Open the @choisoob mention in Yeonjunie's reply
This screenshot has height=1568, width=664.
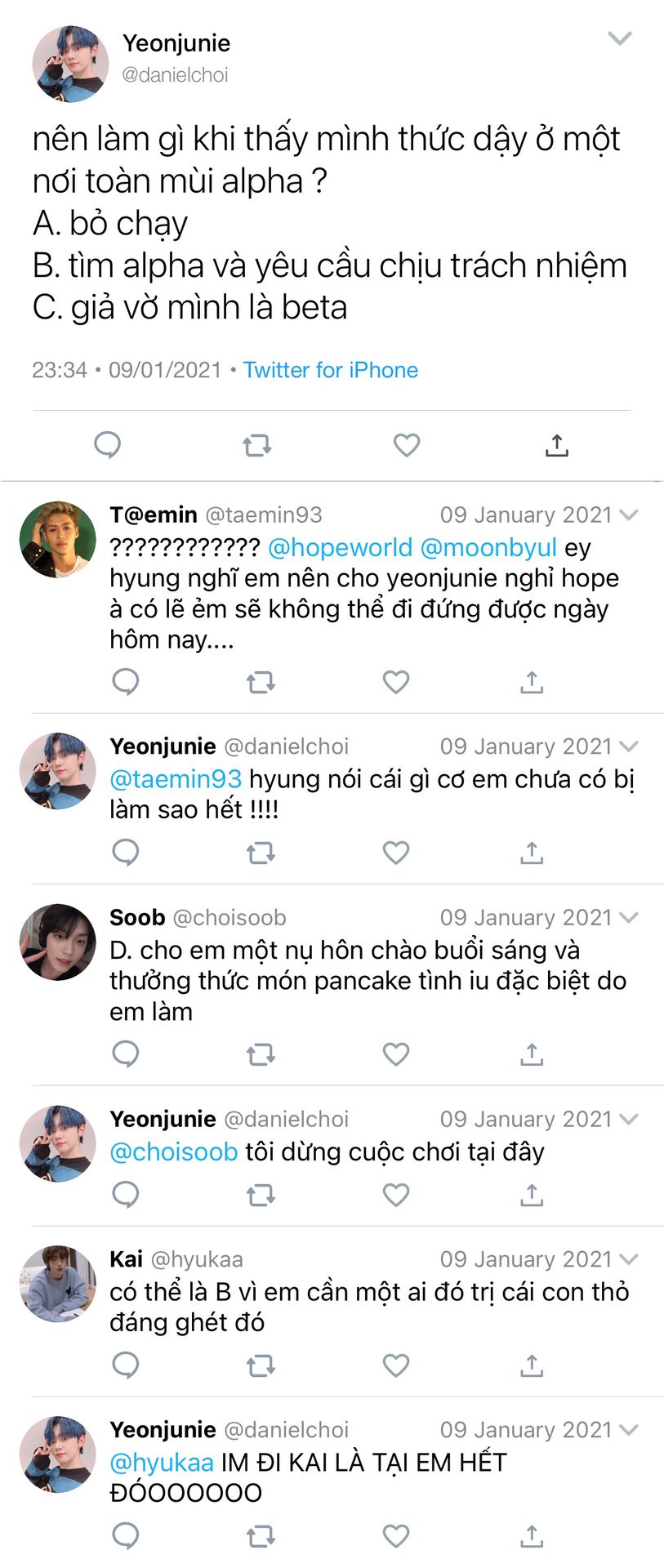[174, 1151]
